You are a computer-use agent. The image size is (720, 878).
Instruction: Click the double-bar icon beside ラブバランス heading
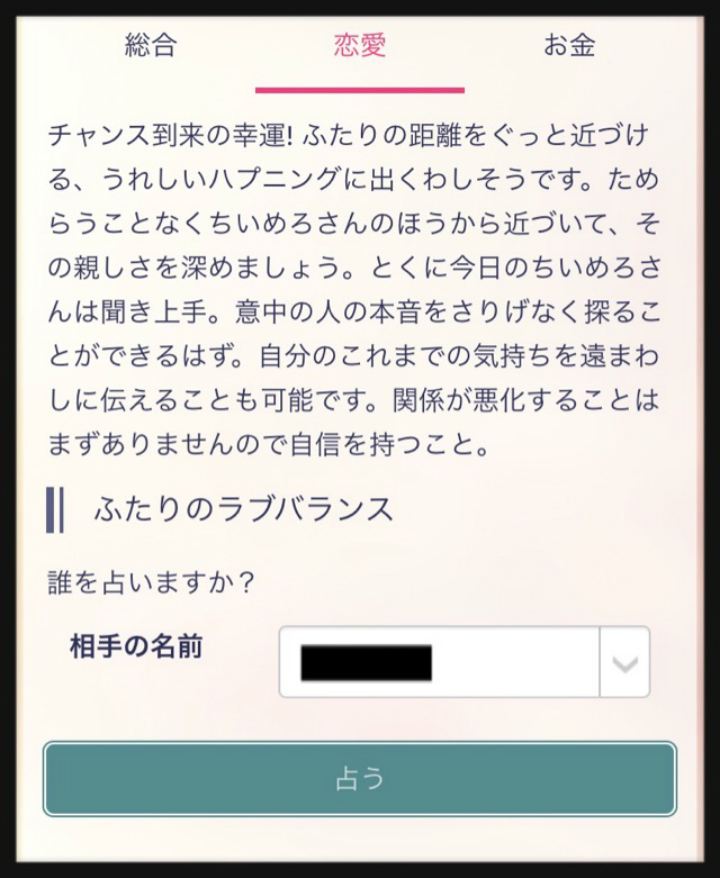[54, 507]
